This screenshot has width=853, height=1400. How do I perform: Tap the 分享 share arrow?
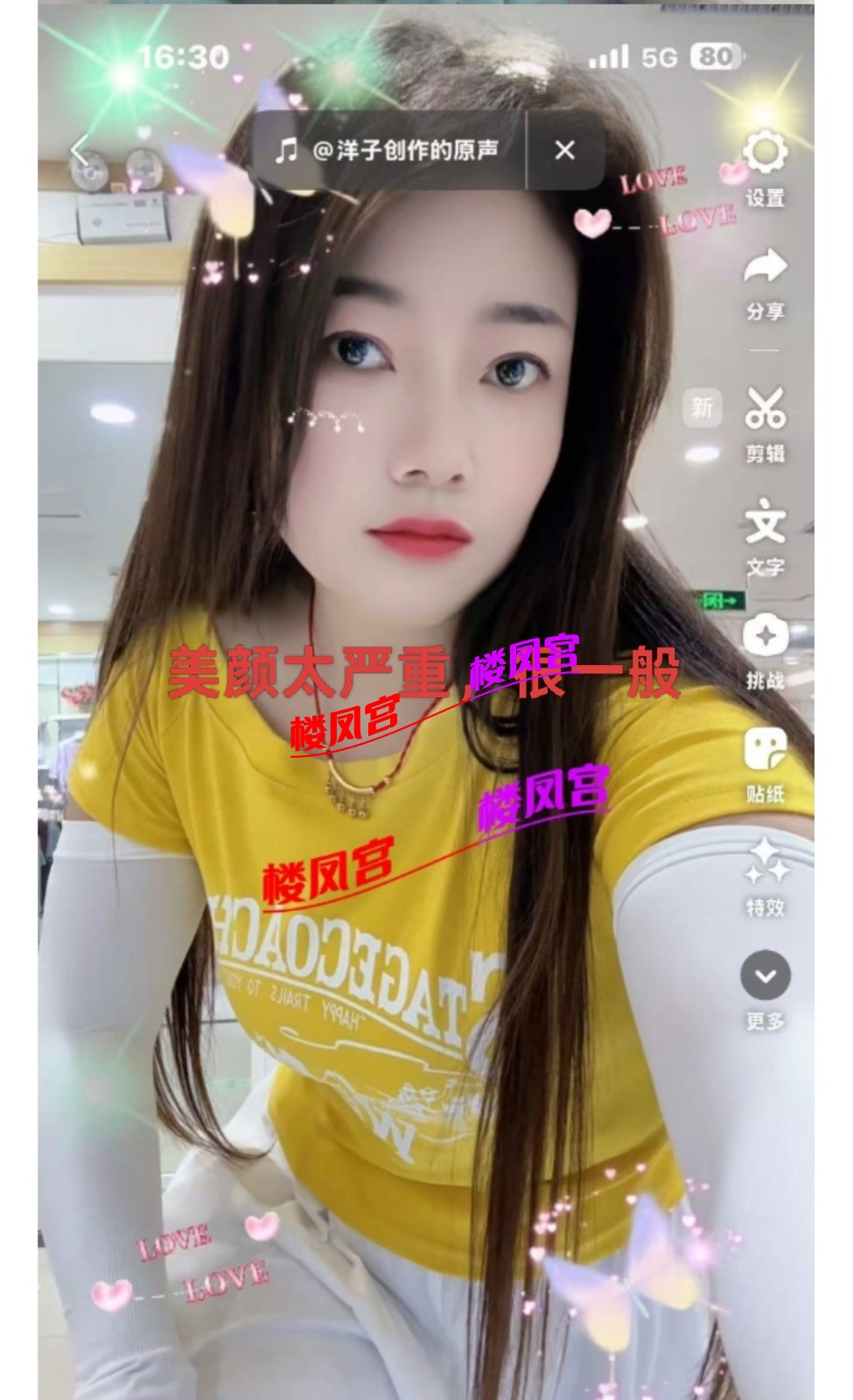pyautogui.click(x=766, y=268)
